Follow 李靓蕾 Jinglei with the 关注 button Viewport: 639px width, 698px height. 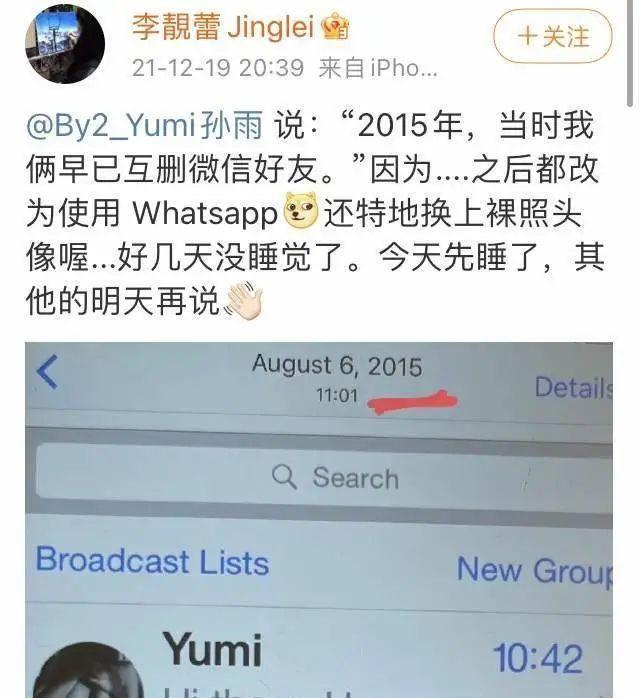click(552, 37)
